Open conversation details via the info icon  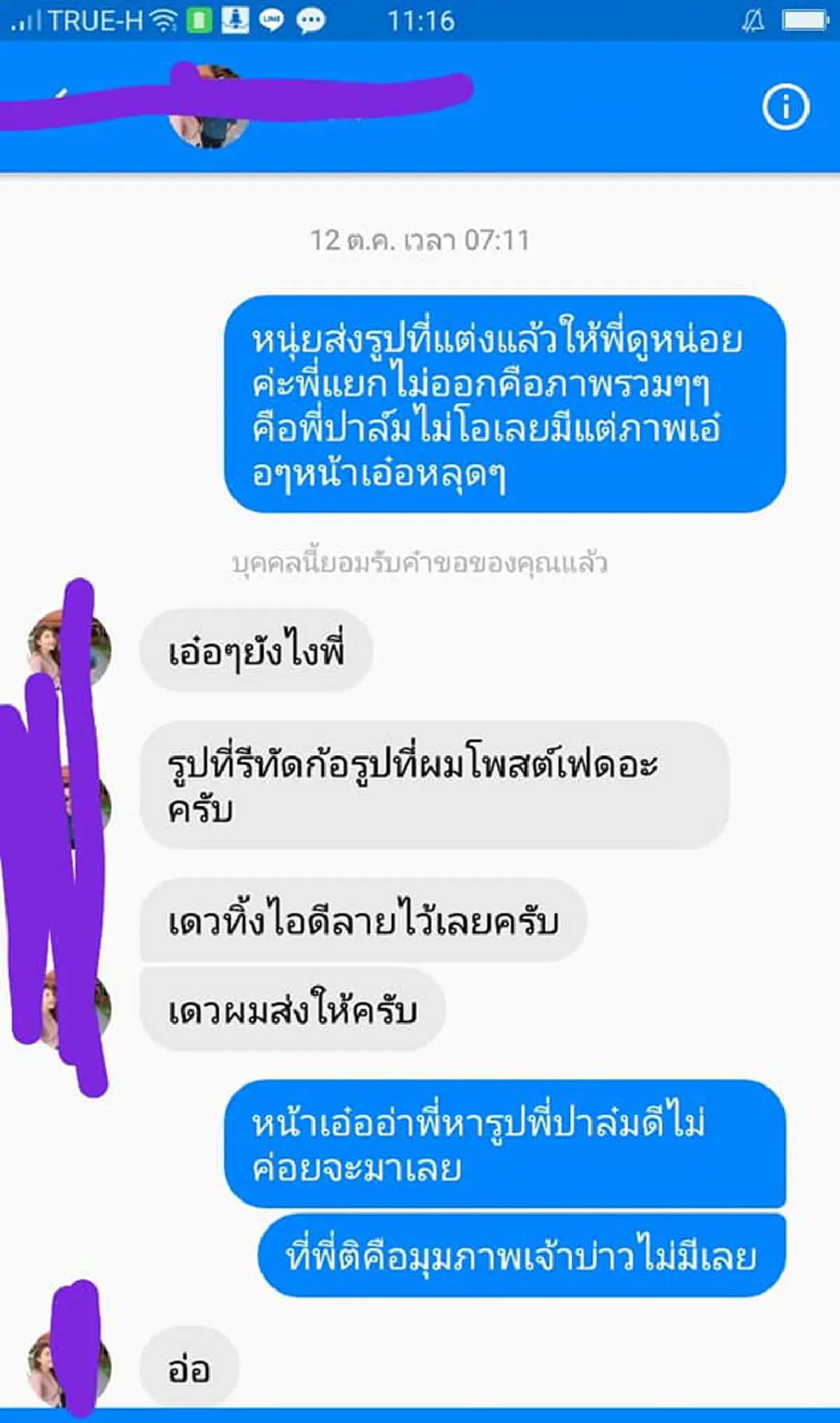coord(785,105)
